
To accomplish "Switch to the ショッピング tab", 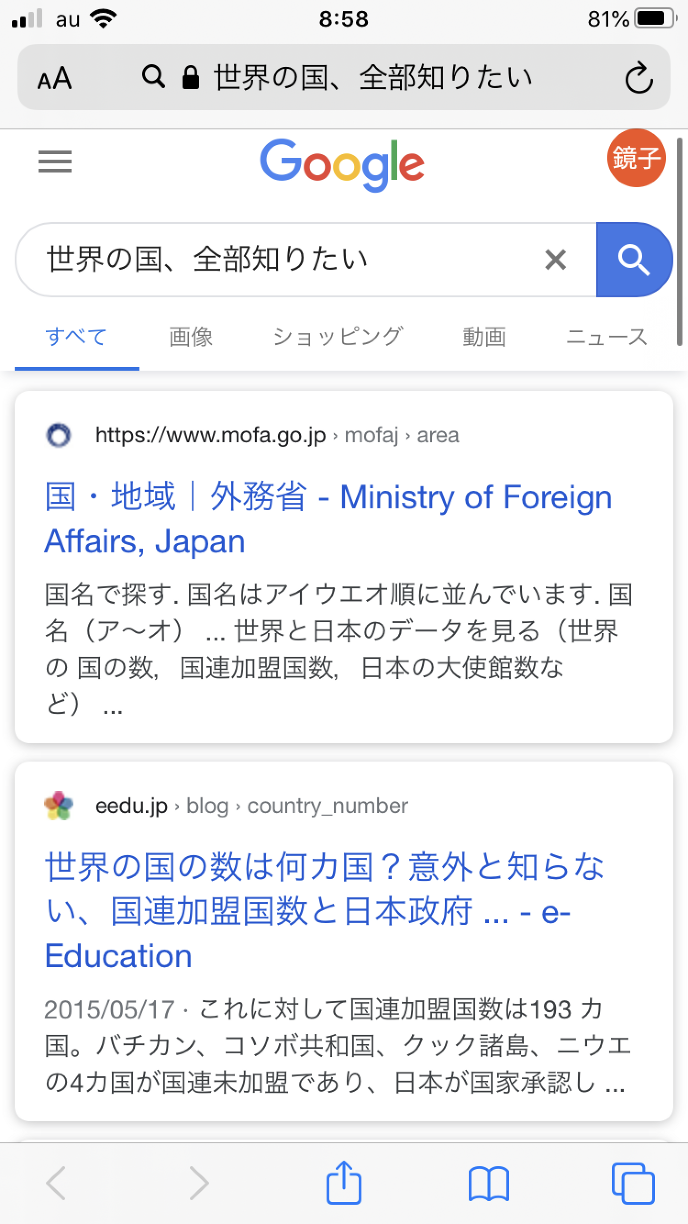I will 338,337.
